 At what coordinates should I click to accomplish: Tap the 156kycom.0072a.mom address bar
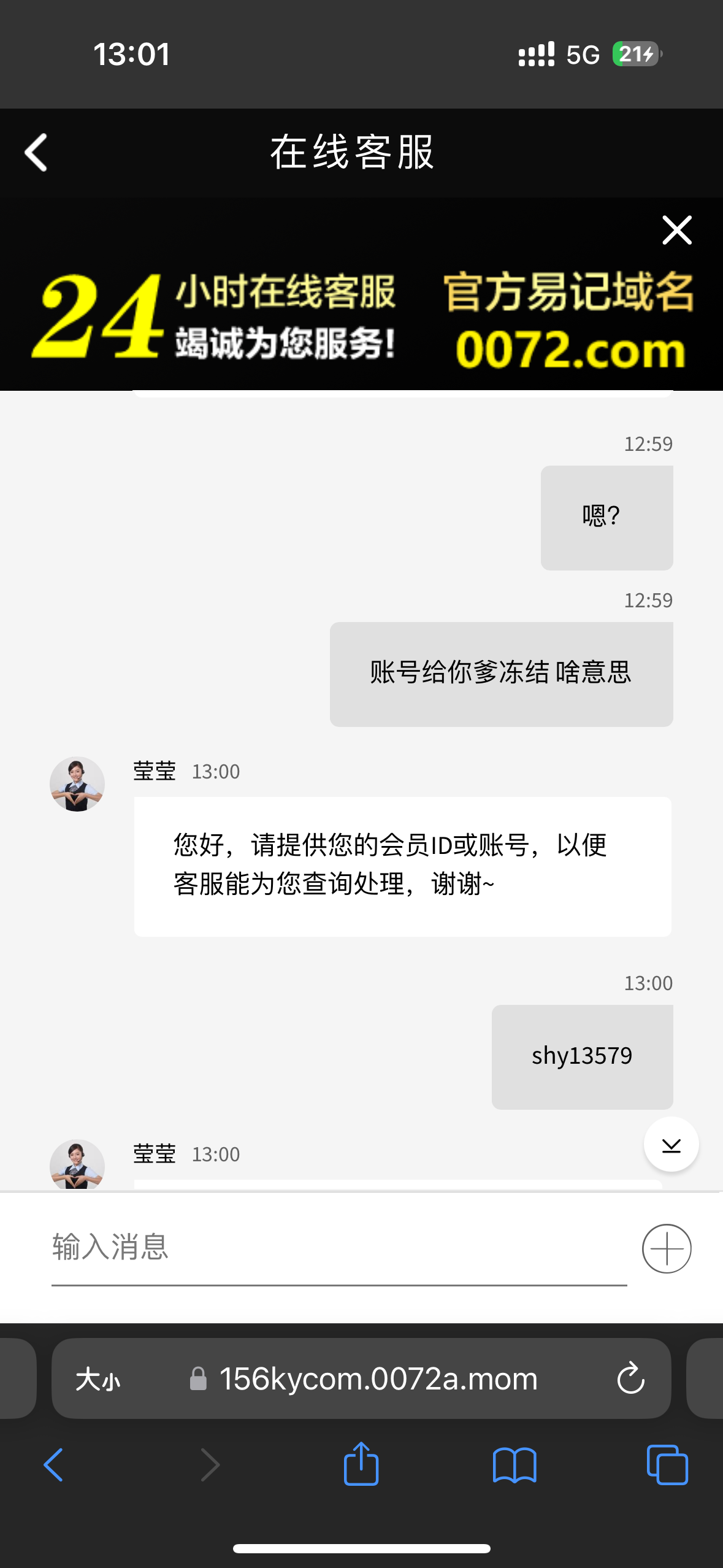(x=378, y=1379)
